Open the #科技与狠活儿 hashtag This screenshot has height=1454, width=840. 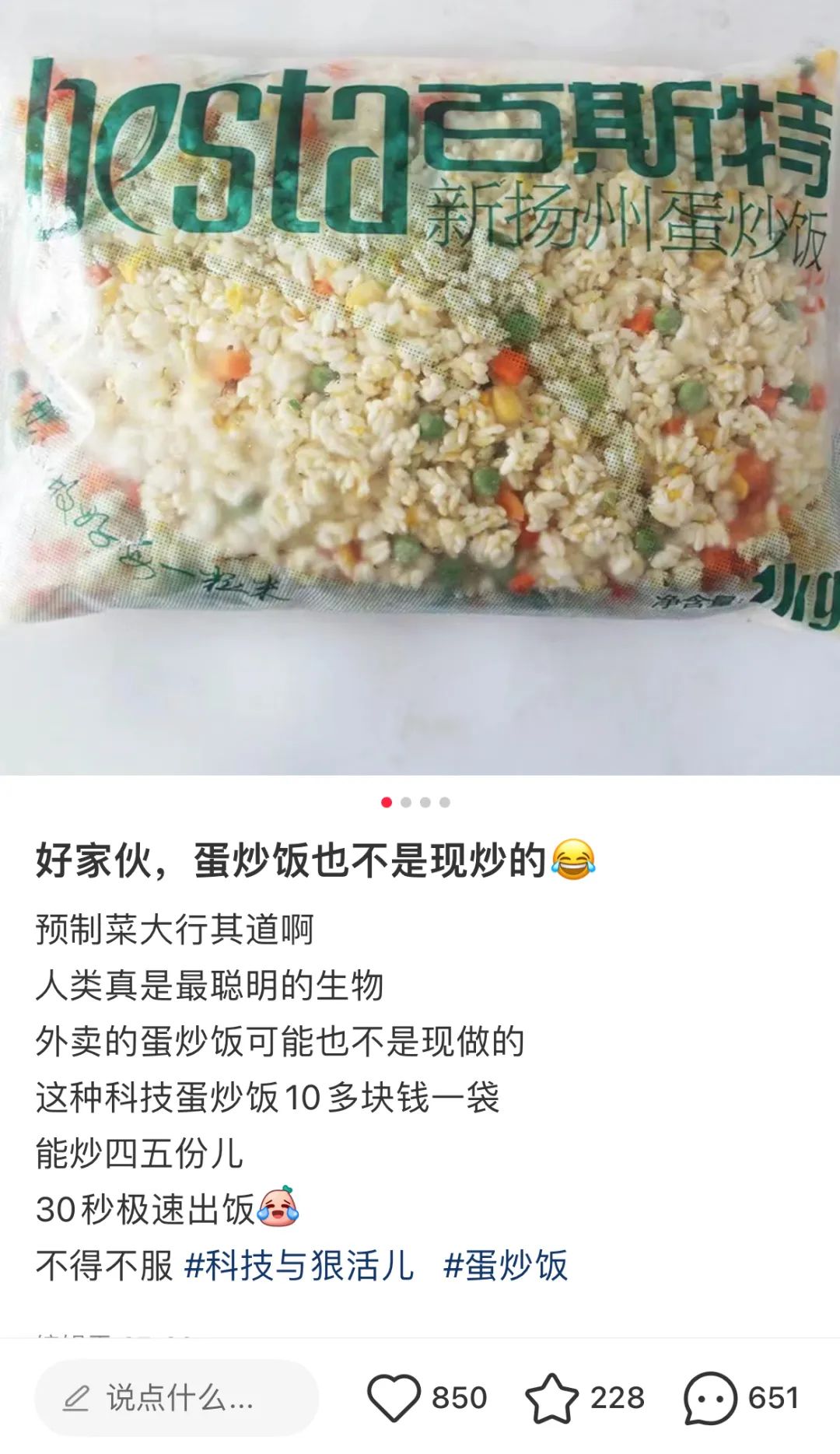(x=299, y=1266)
